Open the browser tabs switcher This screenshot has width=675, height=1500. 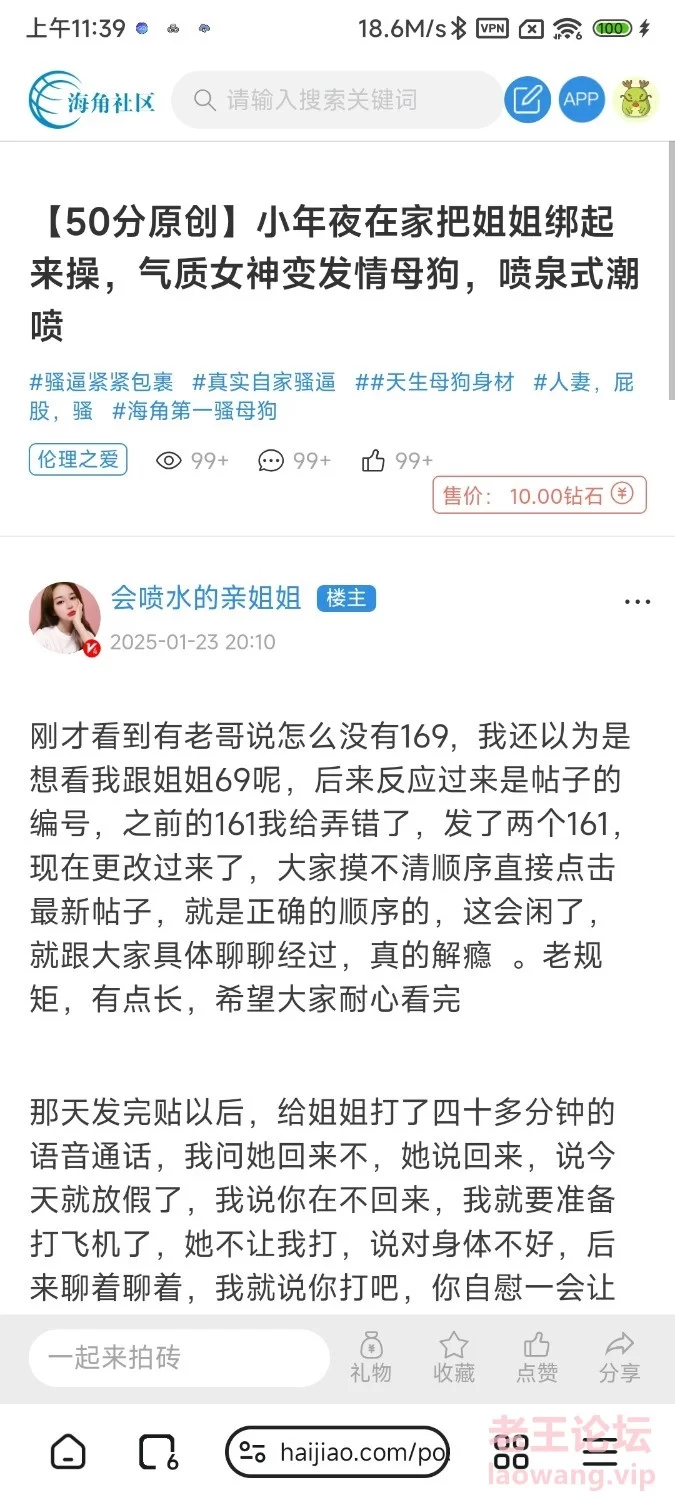[x=157, y=1452]
